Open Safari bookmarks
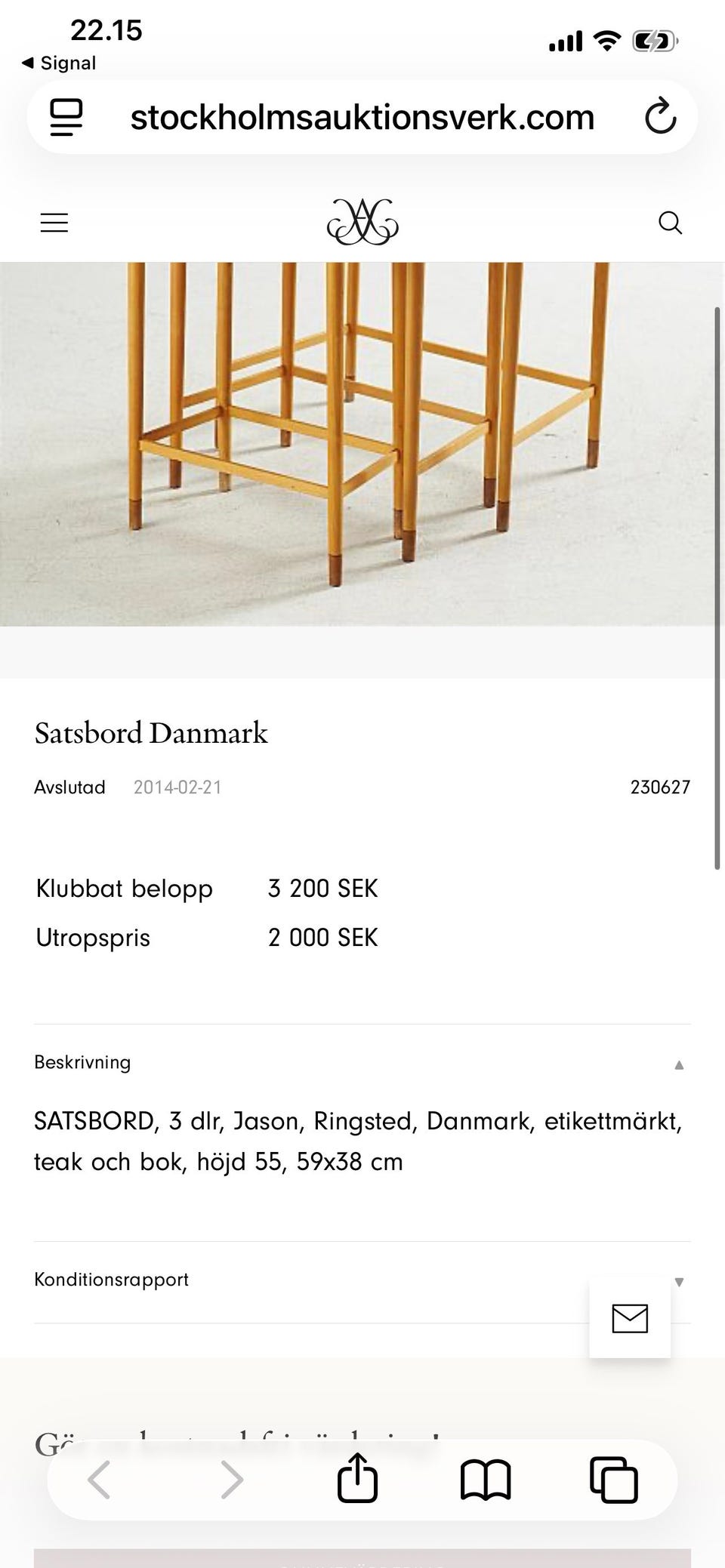 point(486,1480)
